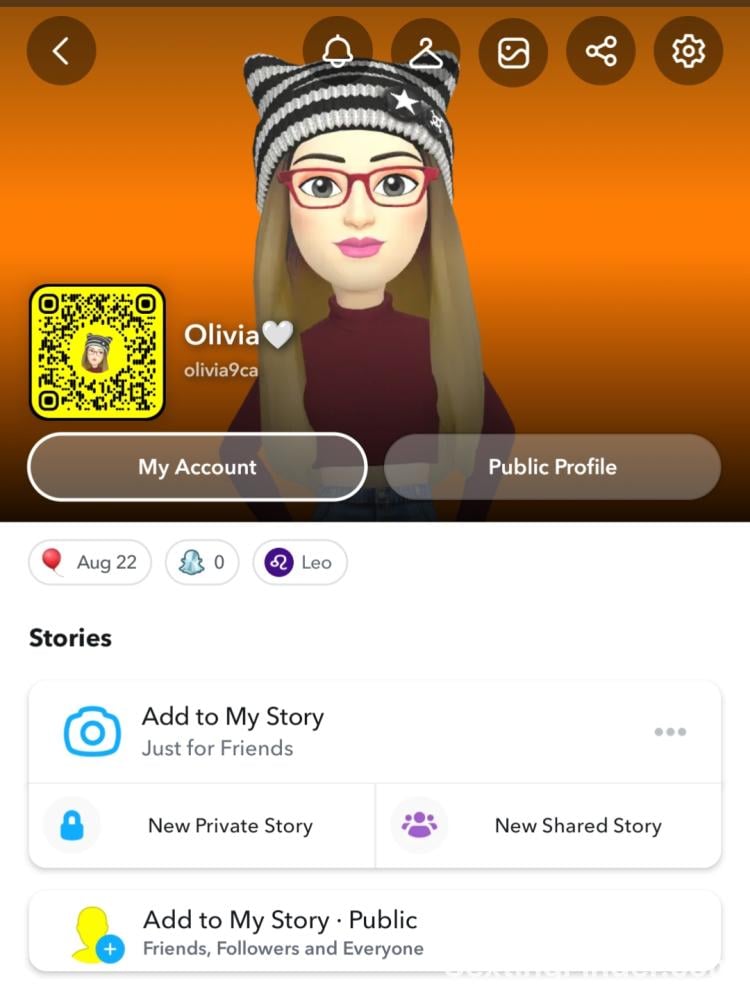Tap the Aug 22 birthday chip
Image resolution: width=750 pixels, height=1003 pixels.
click(x=90, y=562)
